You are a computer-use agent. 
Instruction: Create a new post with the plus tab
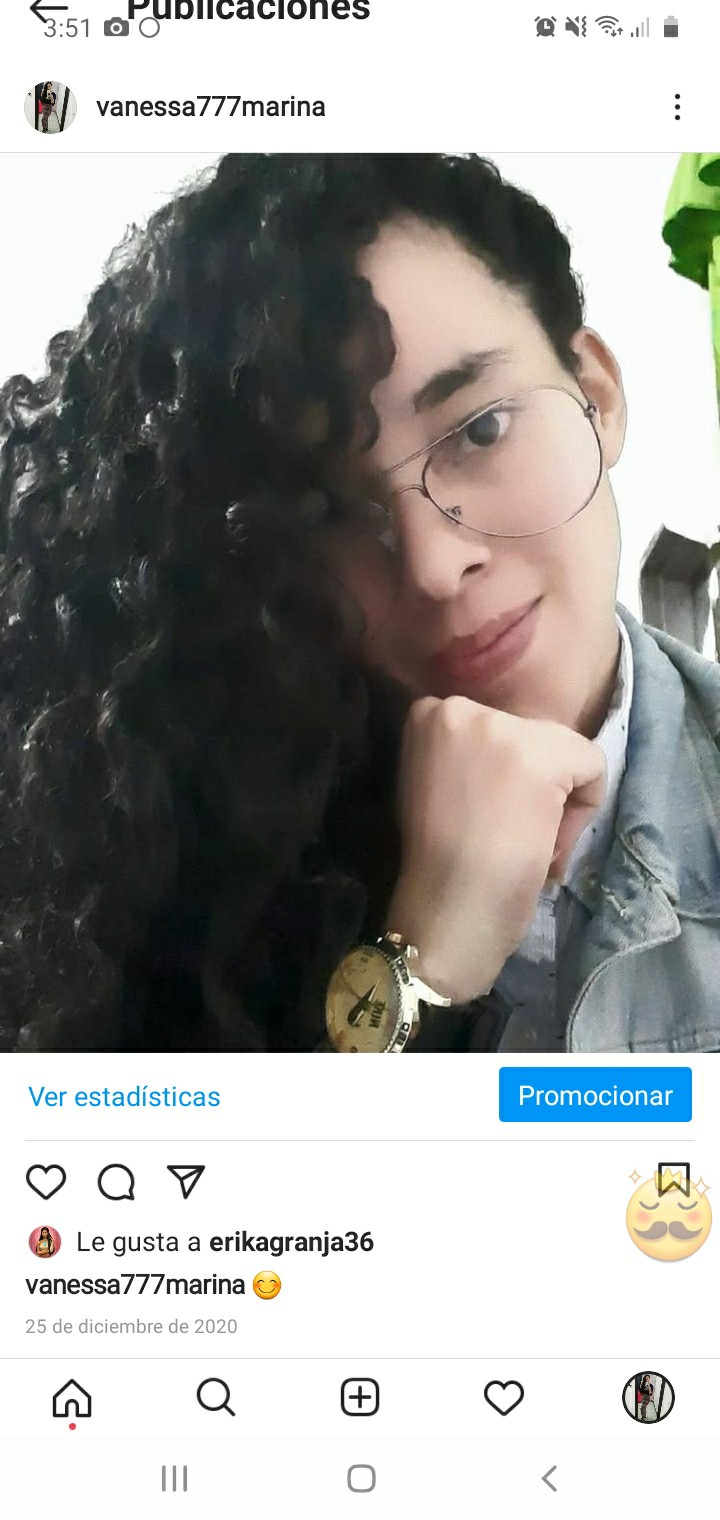click(x=360, y=1397)
